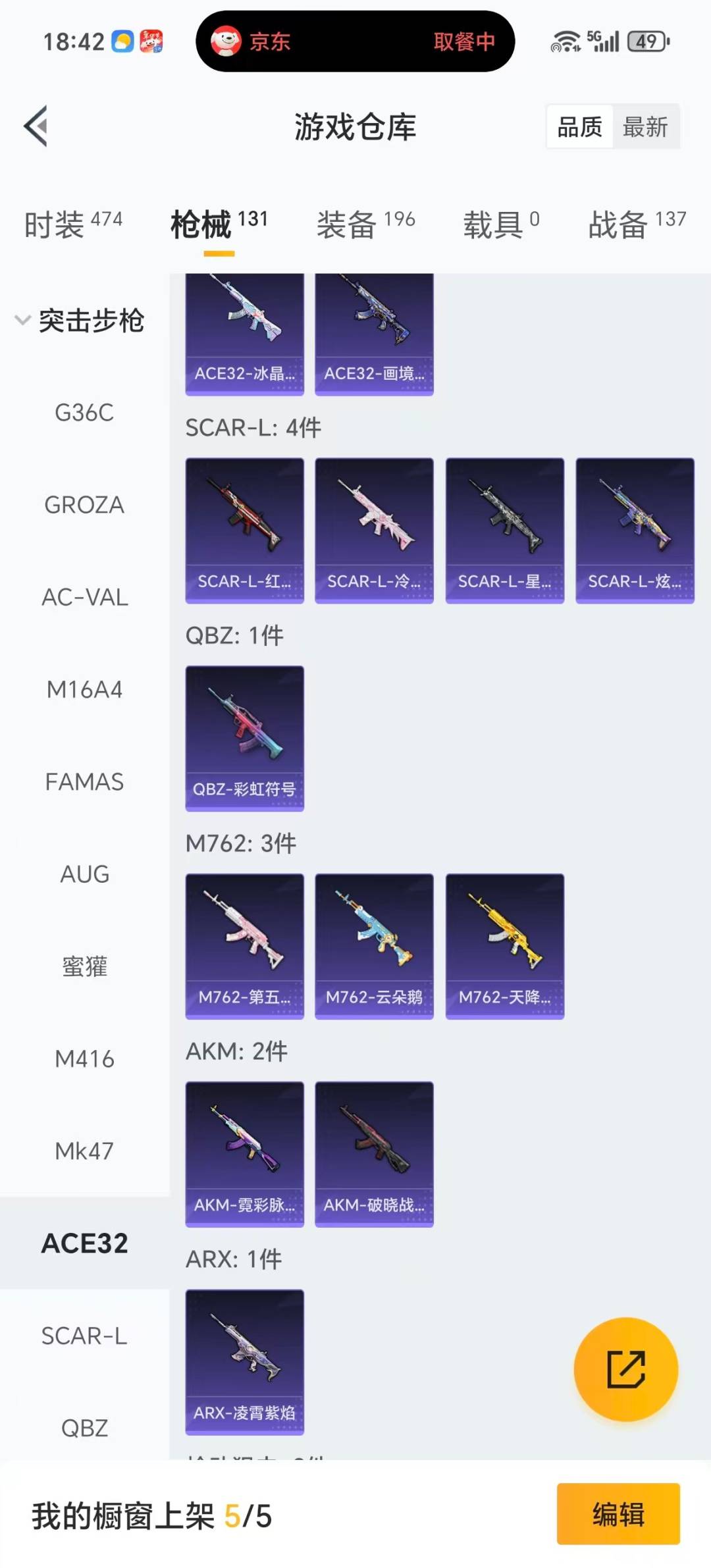Screen dimensions: 711x1568
Task: Tap the orange share floating button
Action: 625,1369
